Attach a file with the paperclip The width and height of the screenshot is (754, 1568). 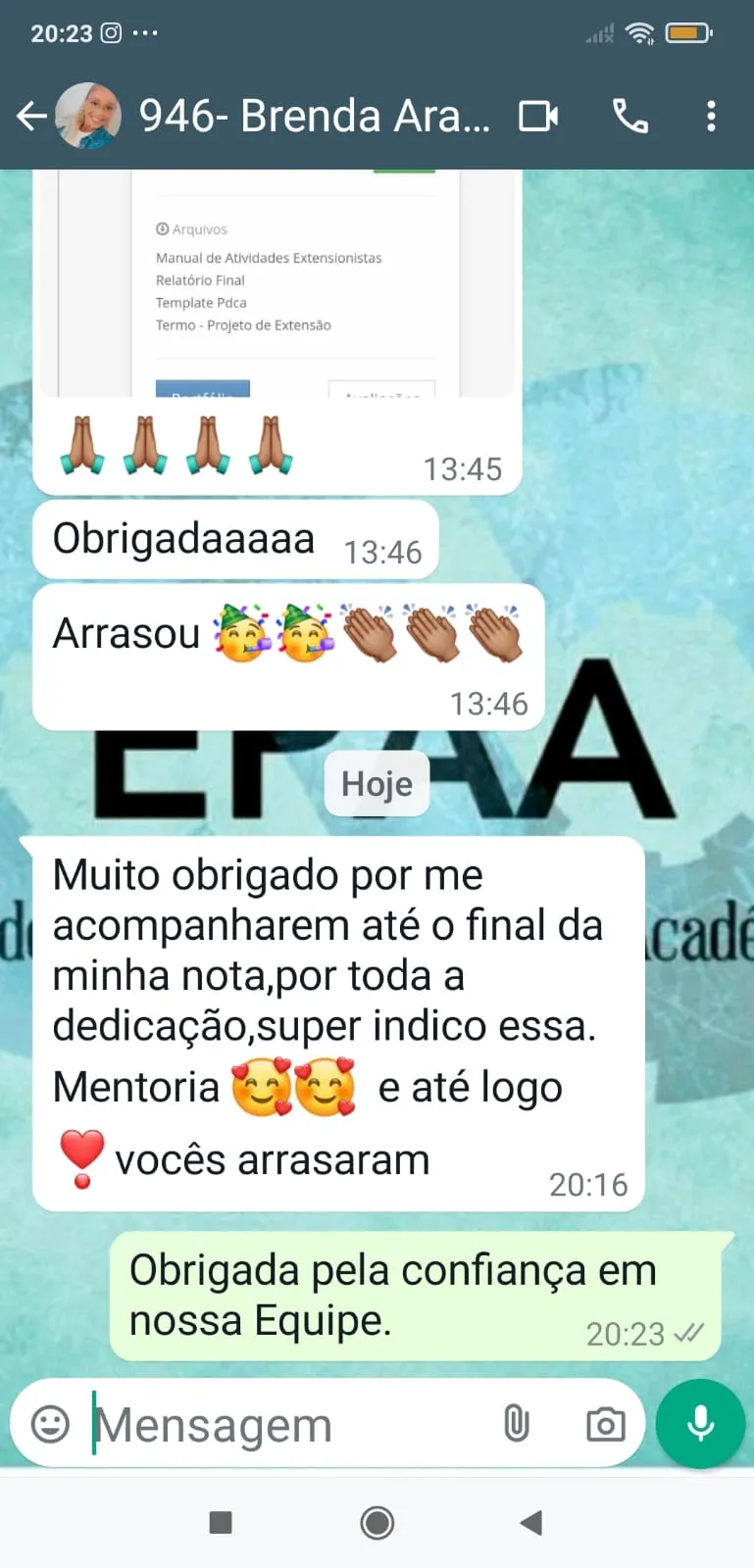(x=516, y=1424)
